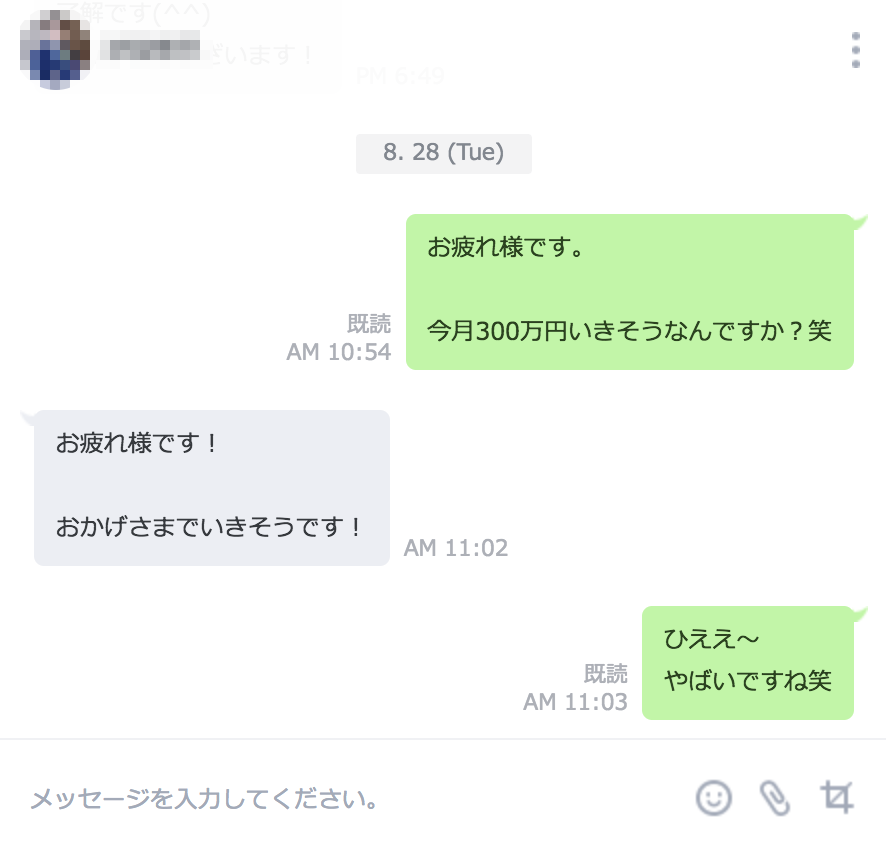This screenshot has width=886, height=848.
Task: Focus the message input field
Action: point(350,799)
